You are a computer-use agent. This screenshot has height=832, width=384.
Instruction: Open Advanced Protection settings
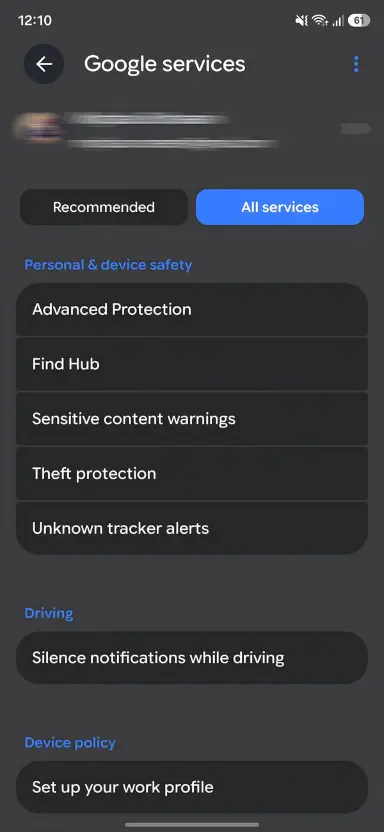(x=192, y=309)
